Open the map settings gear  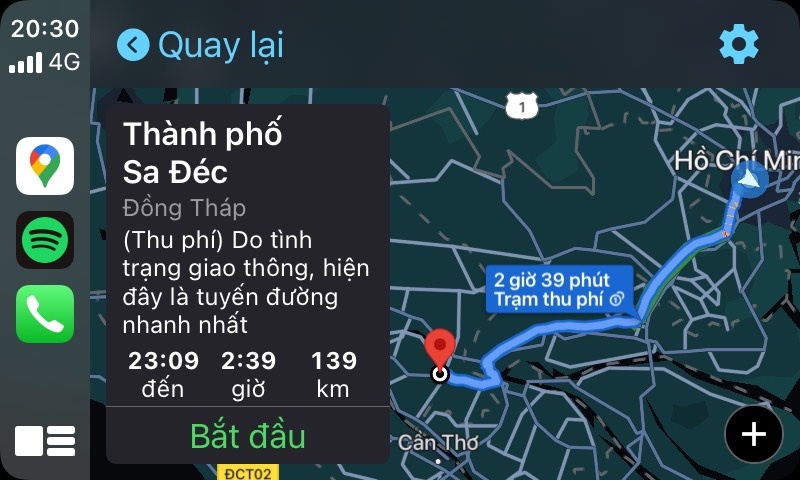click(x=739, y=44)
